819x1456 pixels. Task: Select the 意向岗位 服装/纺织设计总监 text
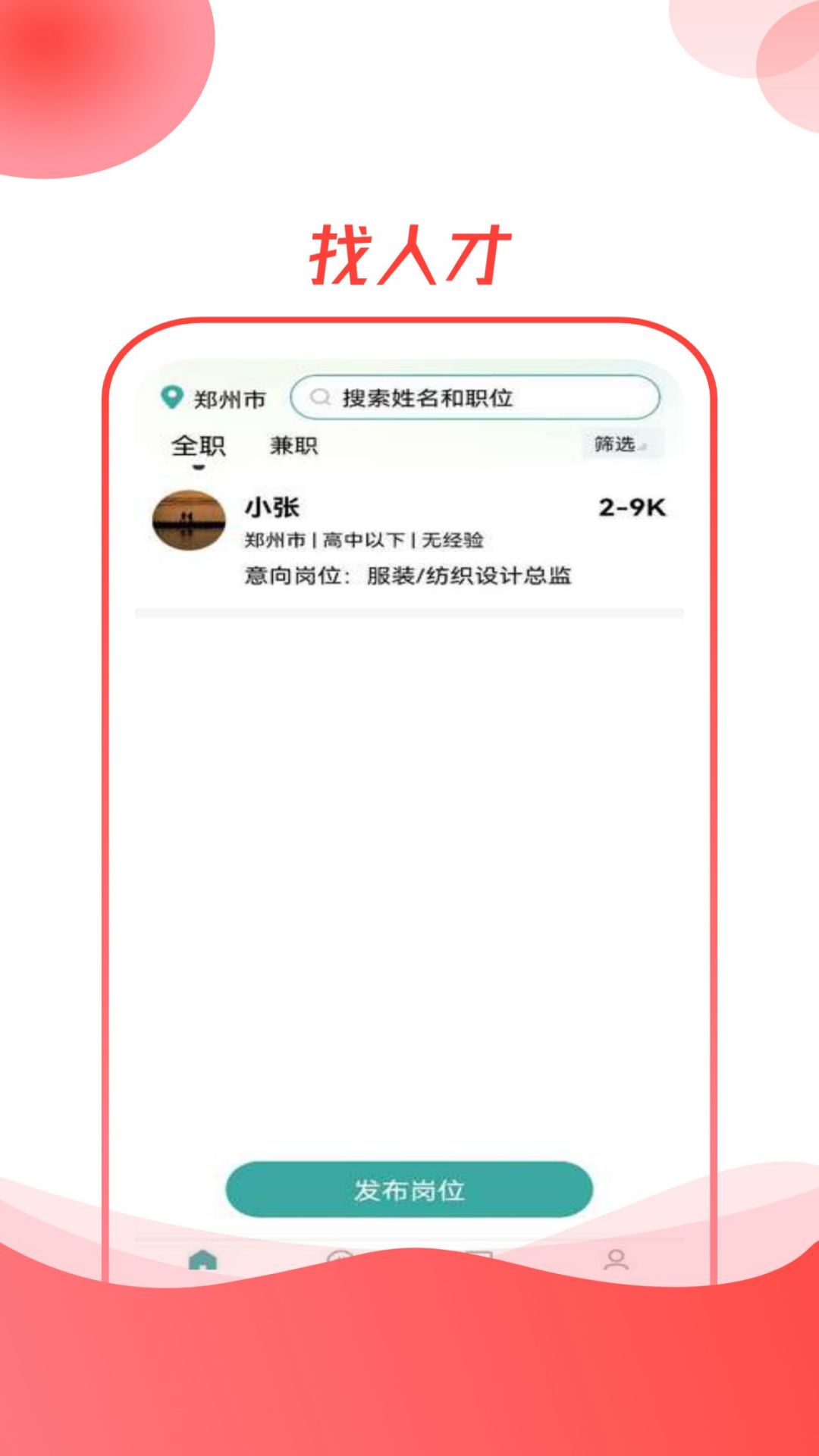pos(409,576)
